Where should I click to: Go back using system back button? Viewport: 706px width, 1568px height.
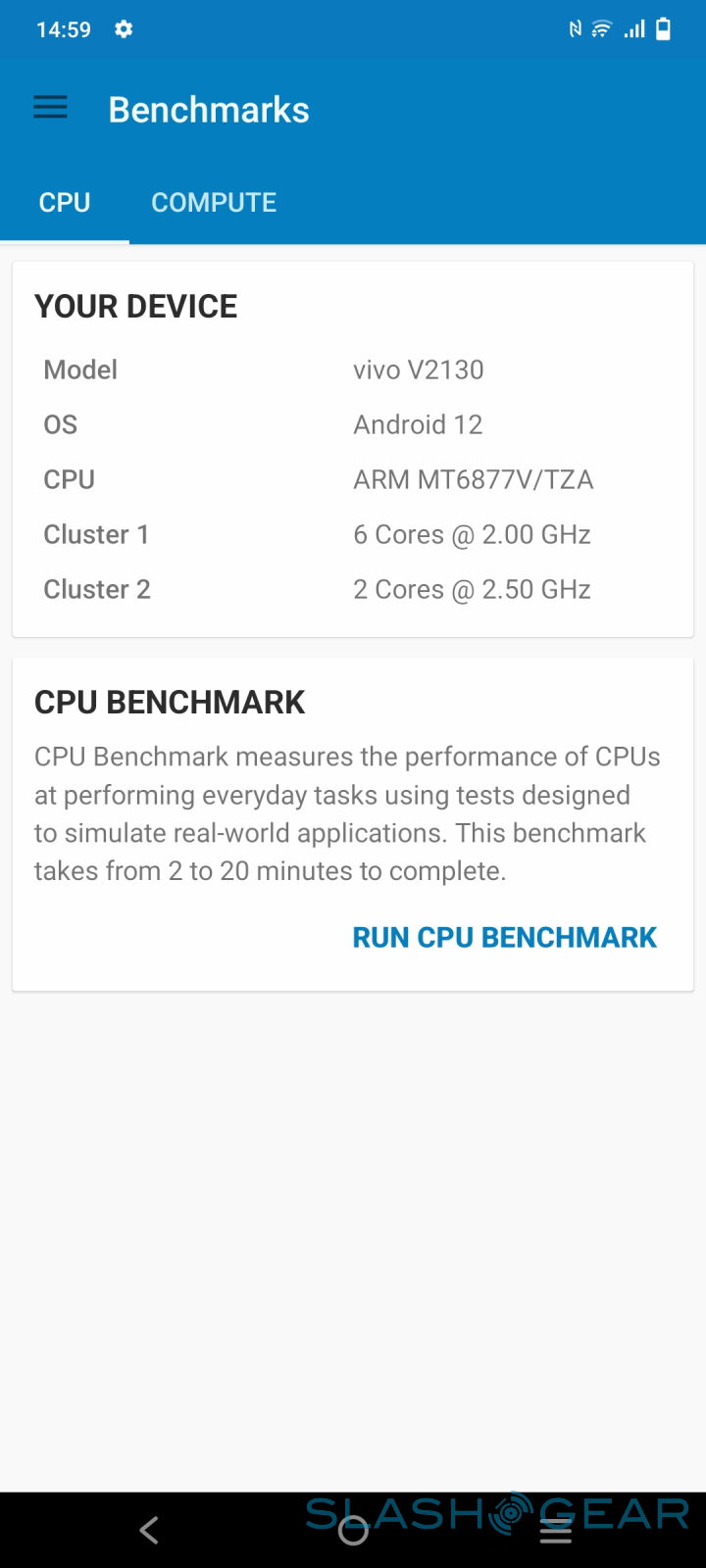(149, 1530)
